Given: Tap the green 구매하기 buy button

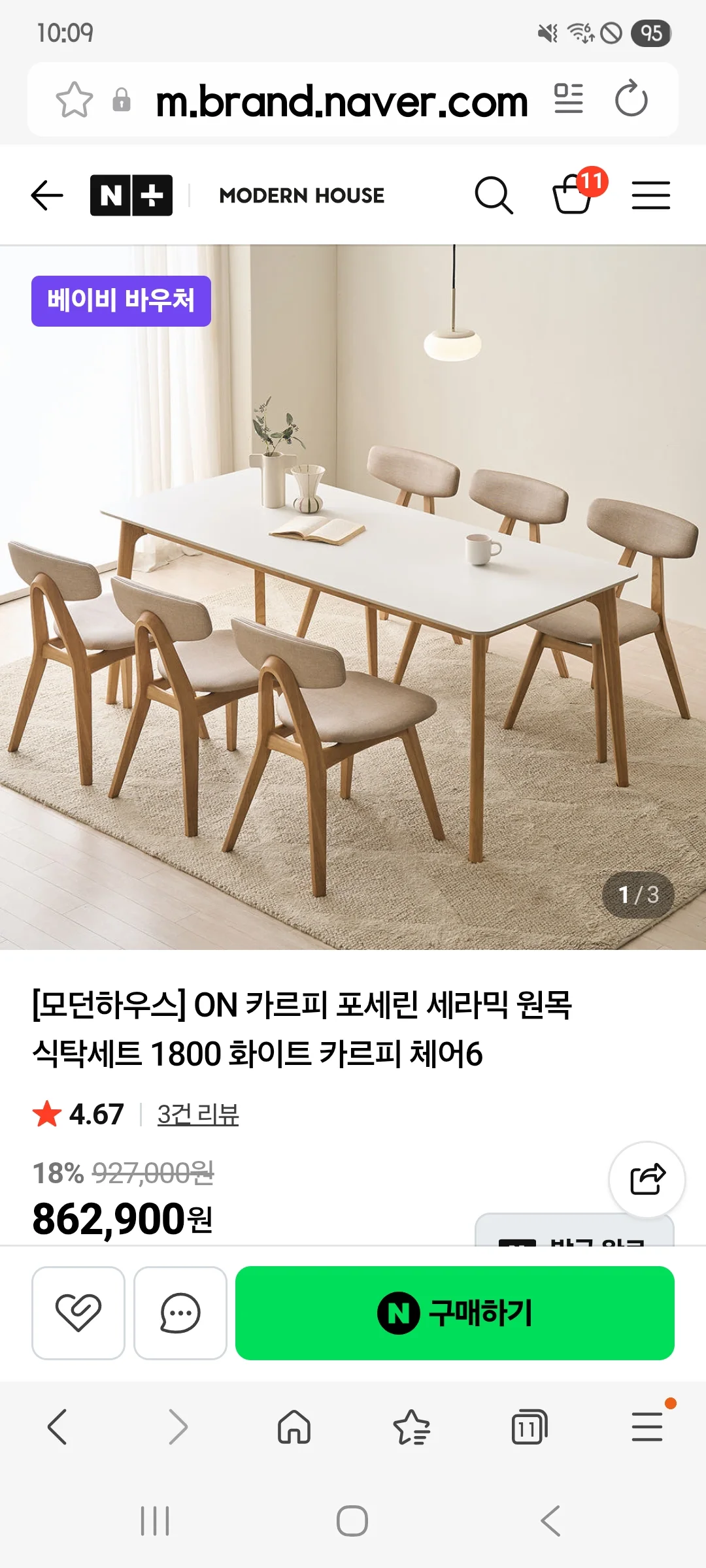Looking at the screenshot, I should click(x=455, y=1313).
